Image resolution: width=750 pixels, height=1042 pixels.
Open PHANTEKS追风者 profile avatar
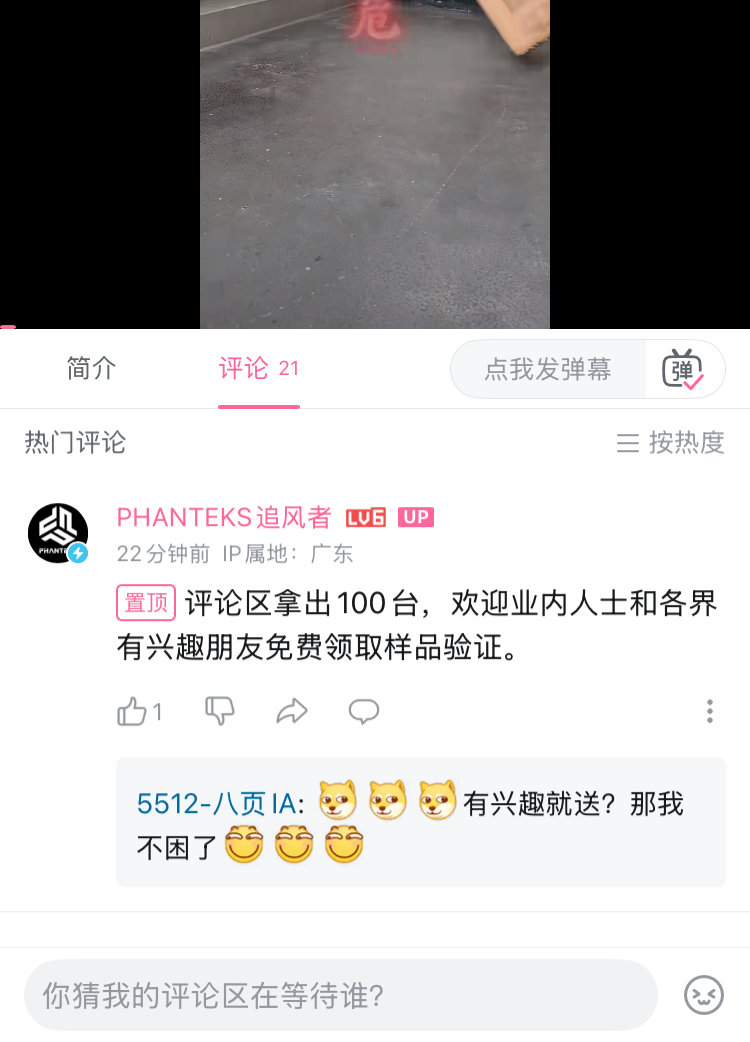pyautogui.click(x=58, y=533)
